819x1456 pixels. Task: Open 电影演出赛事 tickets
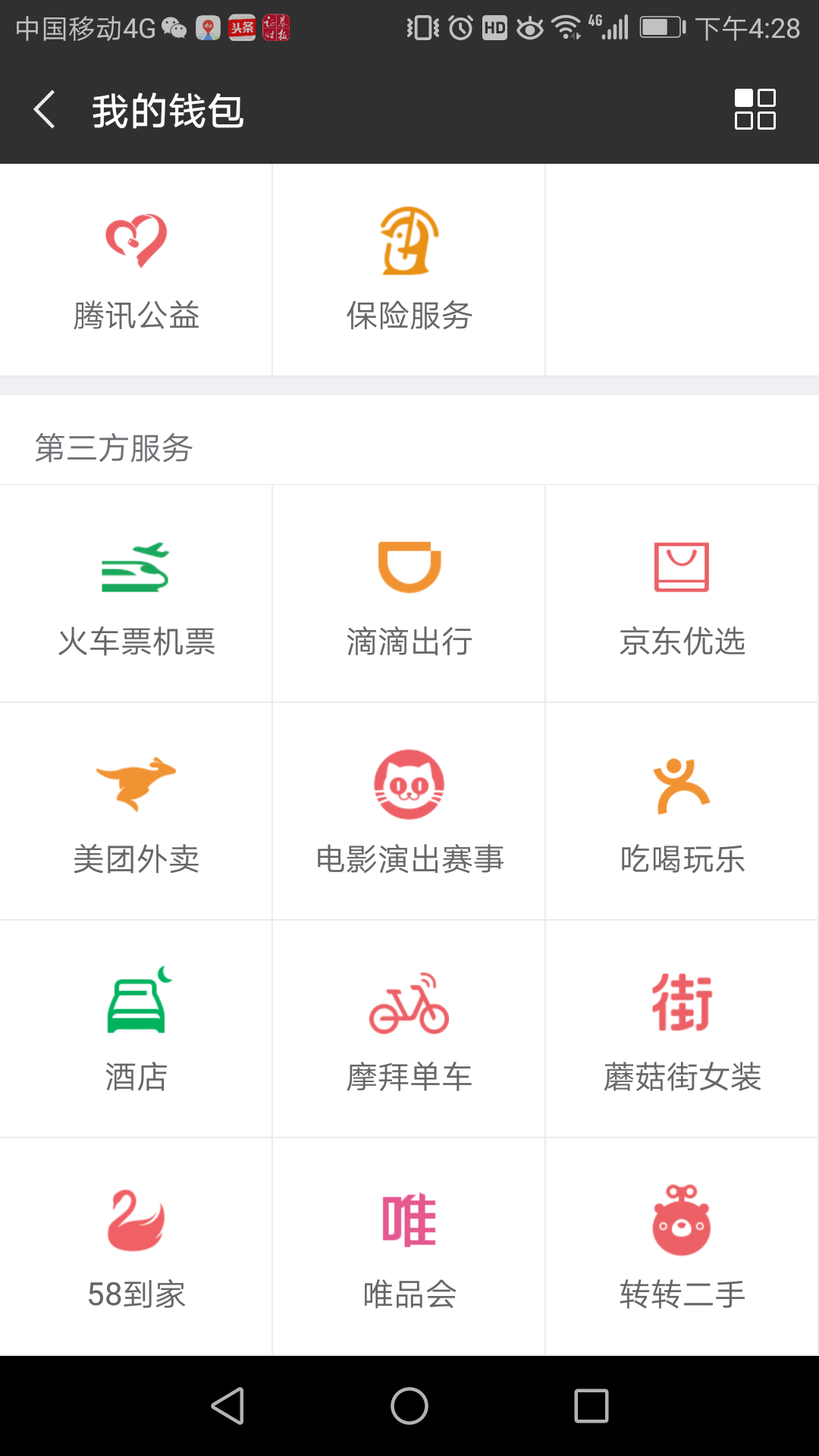(x=409, y=811)
